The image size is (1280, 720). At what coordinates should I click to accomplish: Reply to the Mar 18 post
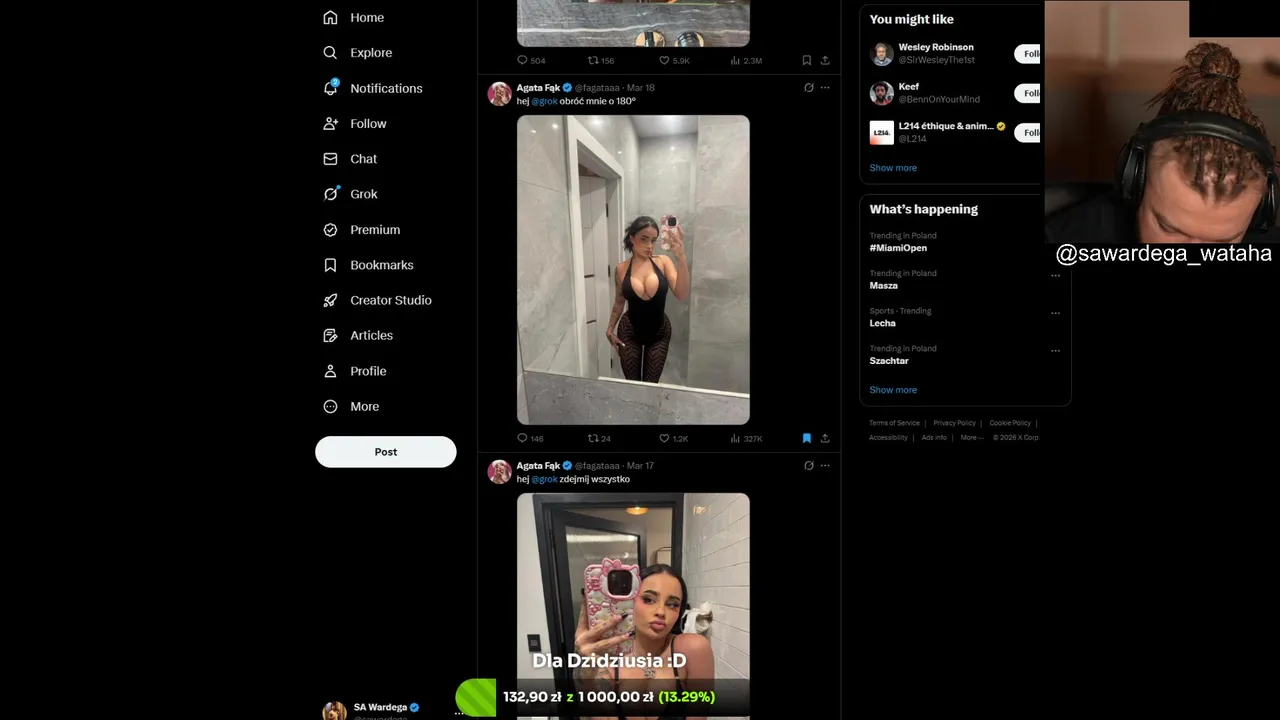pyautogui.click(x=522, y=438)
